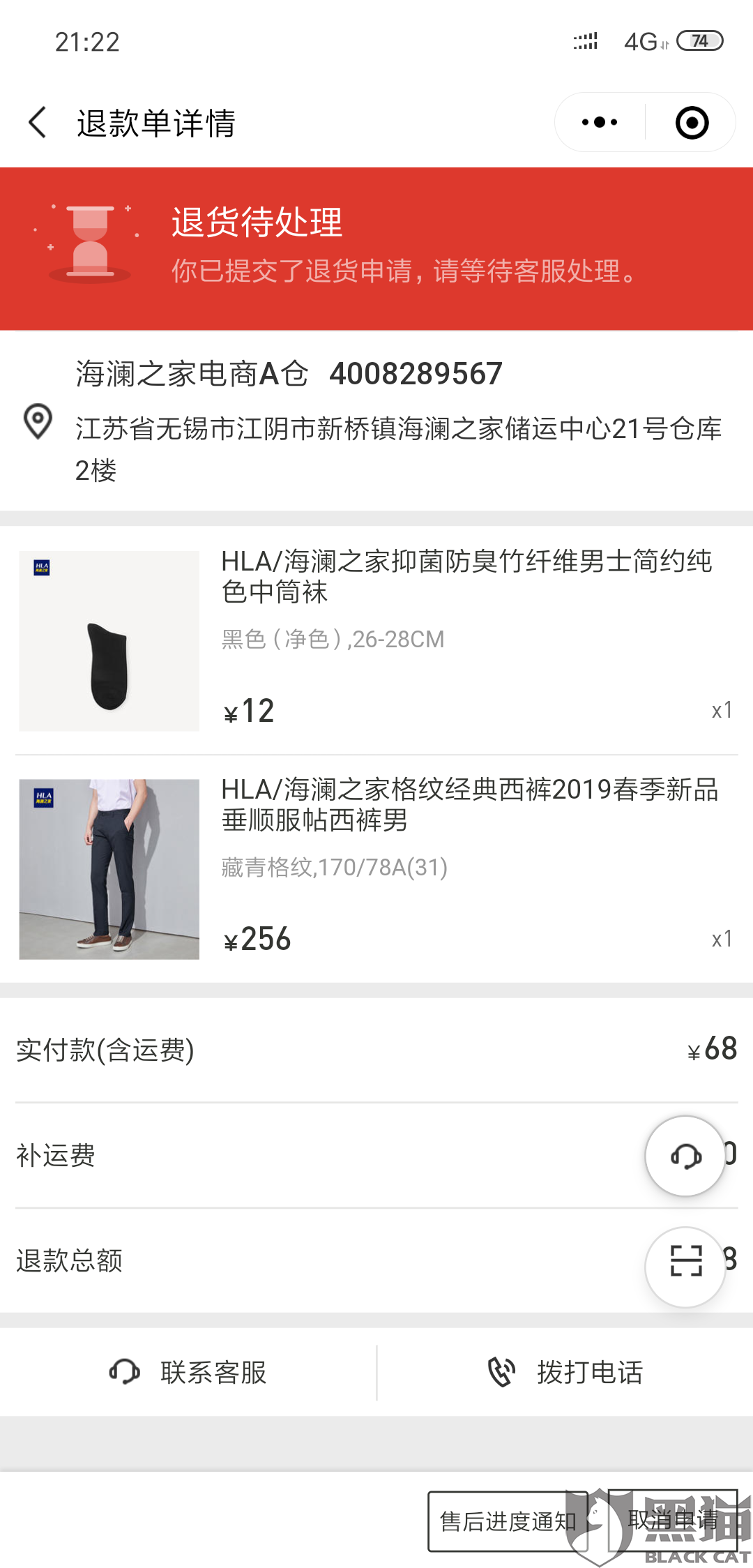
Task: Cancel the return request via 取消申请
Action: [673, 1521]
